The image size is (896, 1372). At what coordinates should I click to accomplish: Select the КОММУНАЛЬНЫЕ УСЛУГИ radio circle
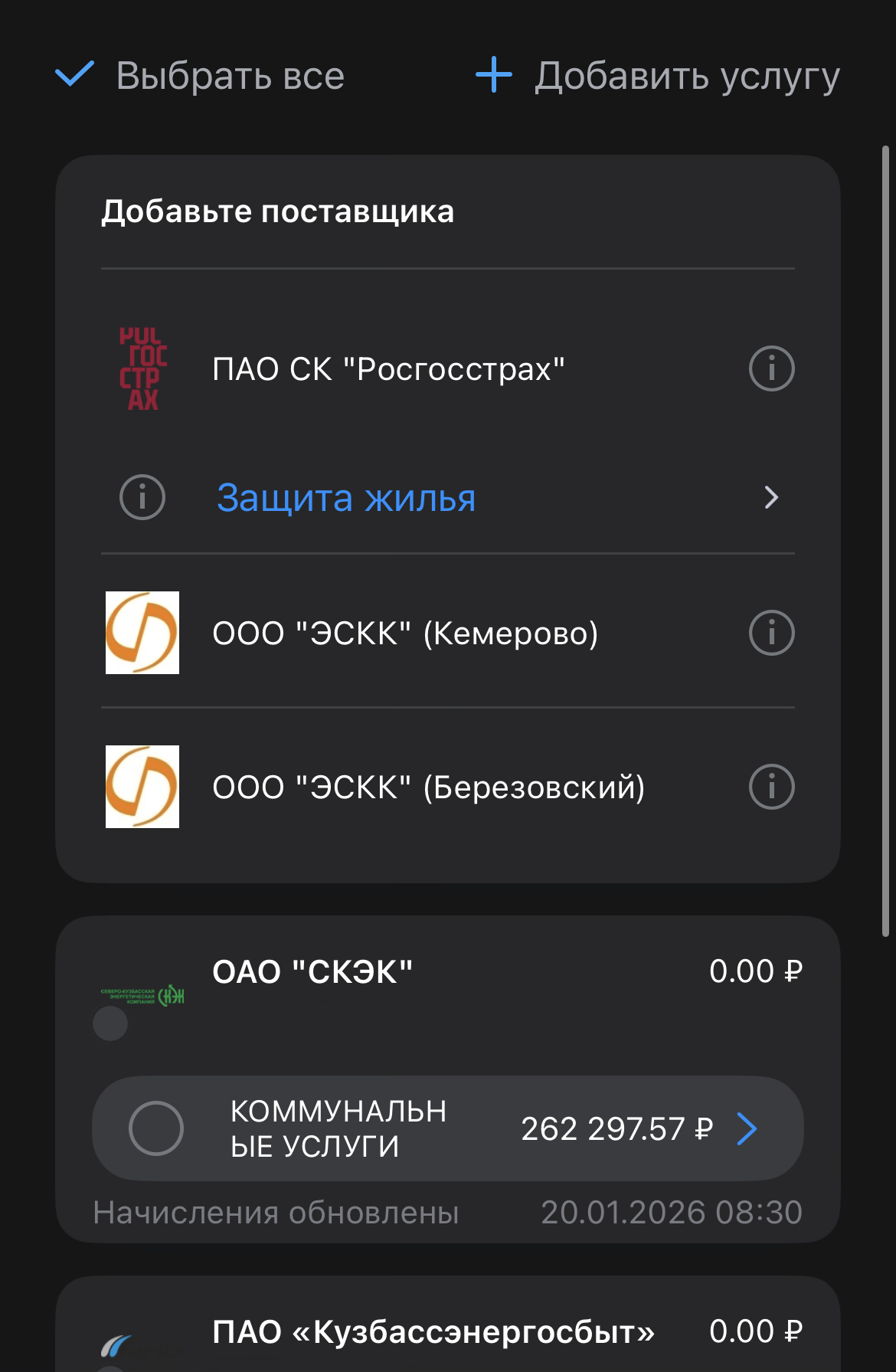click(x=156, y=1128)
